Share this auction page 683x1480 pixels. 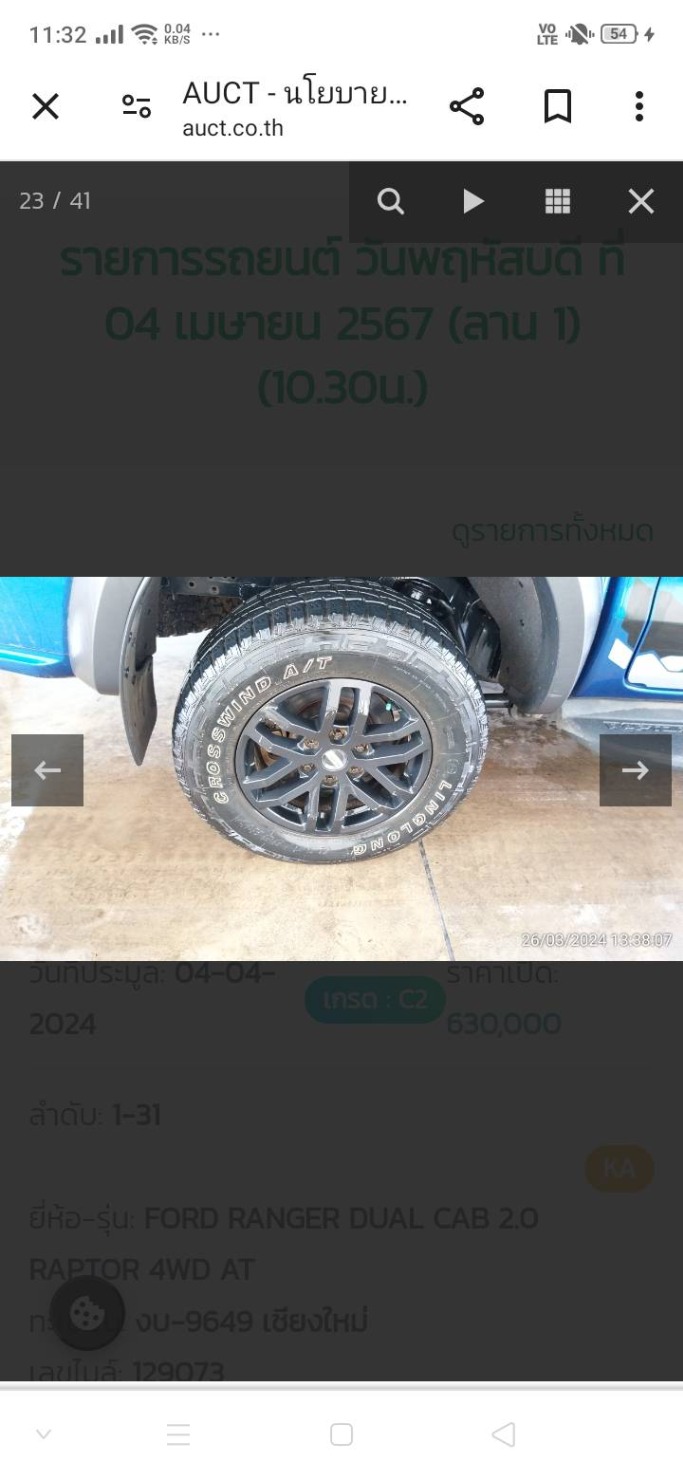click(466, 106)
